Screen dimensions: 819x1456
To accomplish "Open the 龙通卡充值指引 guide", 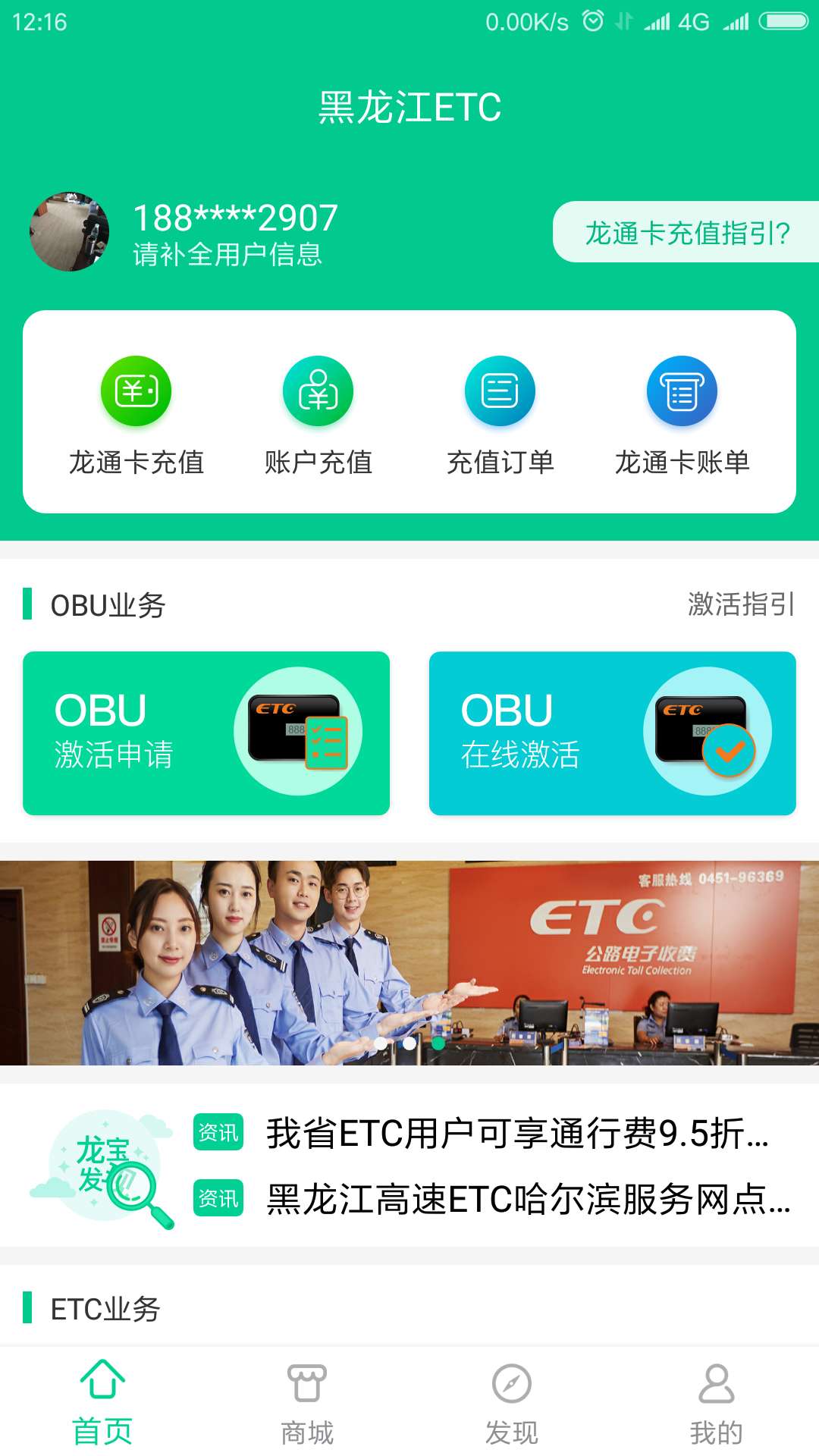I will [686, 233].
